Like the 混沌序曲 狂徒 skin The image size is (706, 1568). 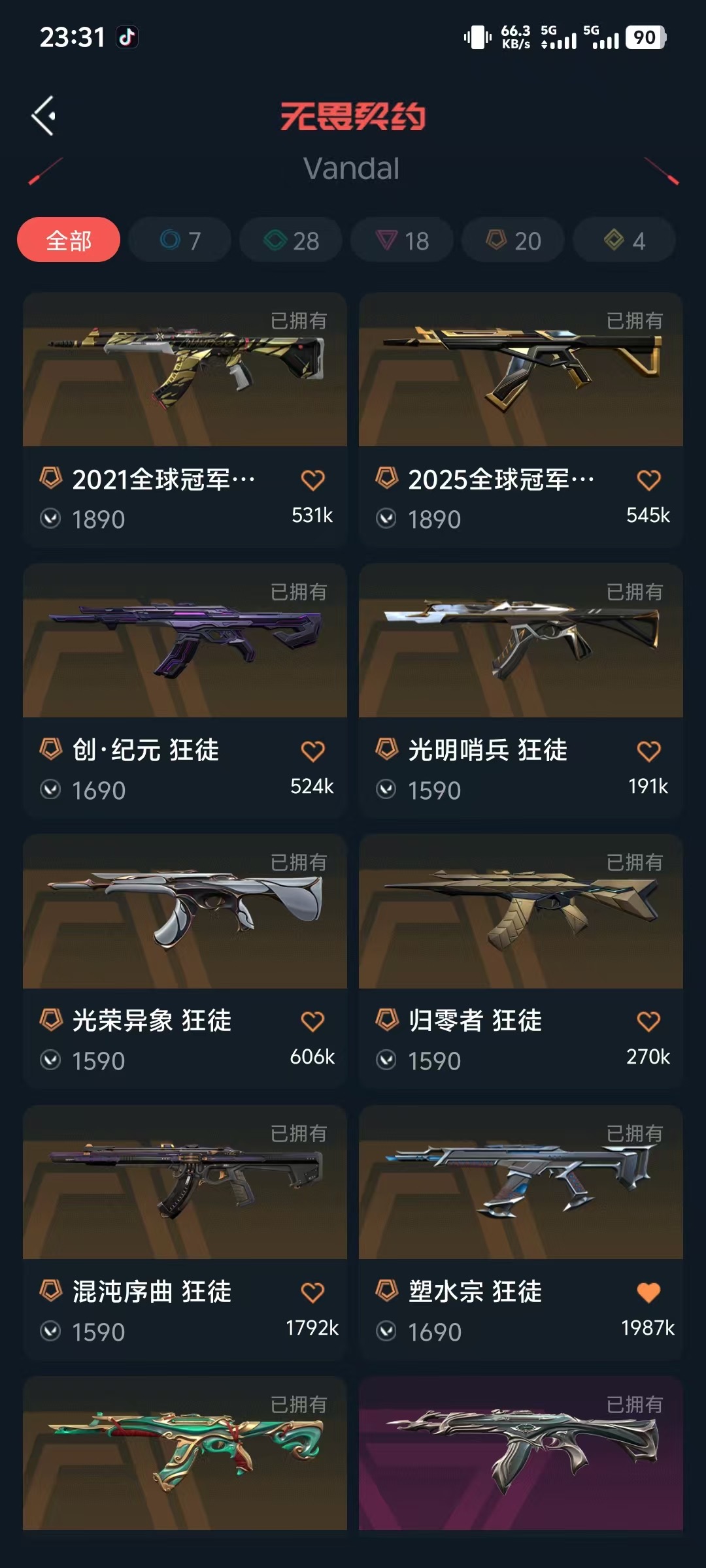point(312,1292)
